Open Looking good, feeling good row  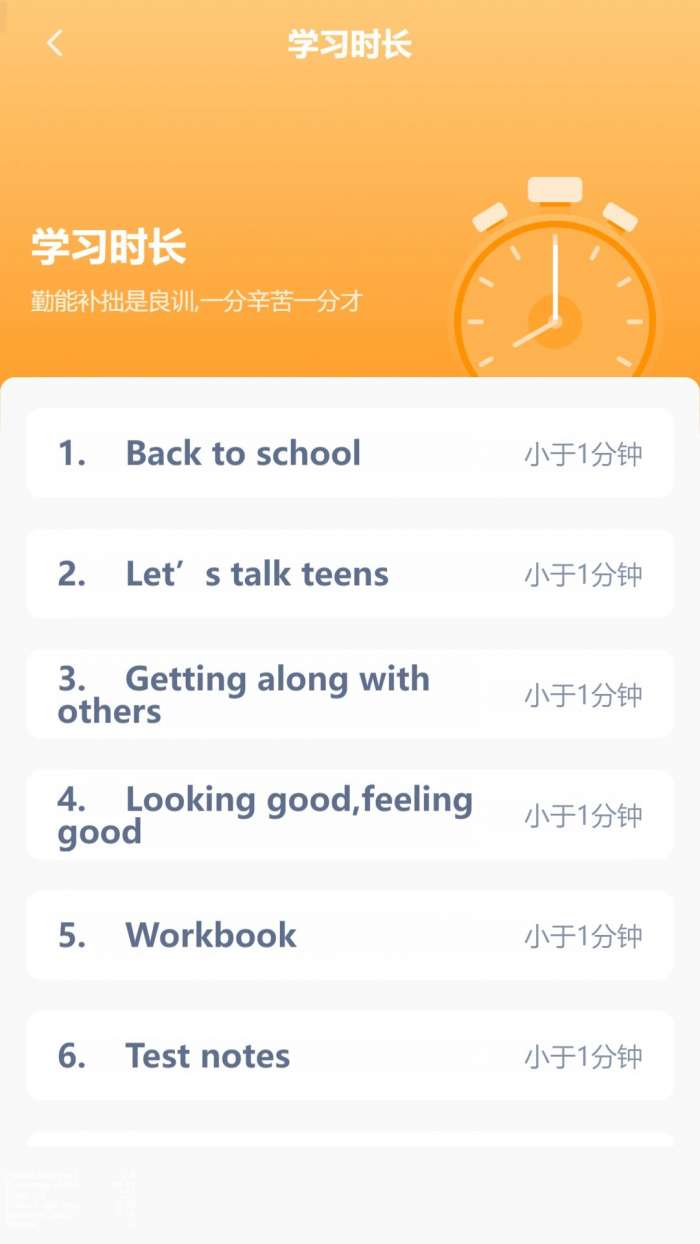[x=349, y=815]
